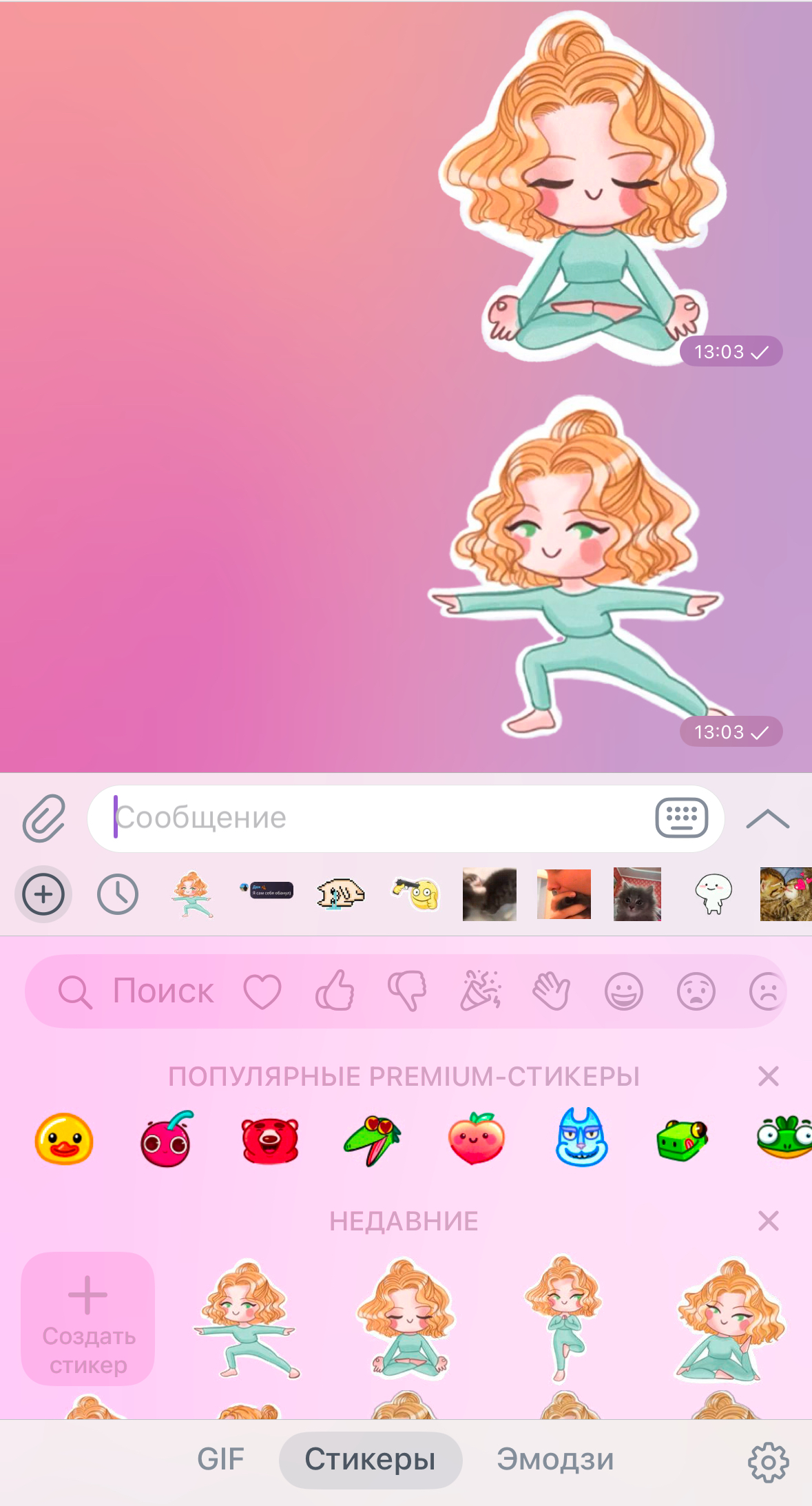The height and width of the screenshot is (1506, 812).
Task: Filter stickers by thumbs up
Action: [x=335, y=991]
